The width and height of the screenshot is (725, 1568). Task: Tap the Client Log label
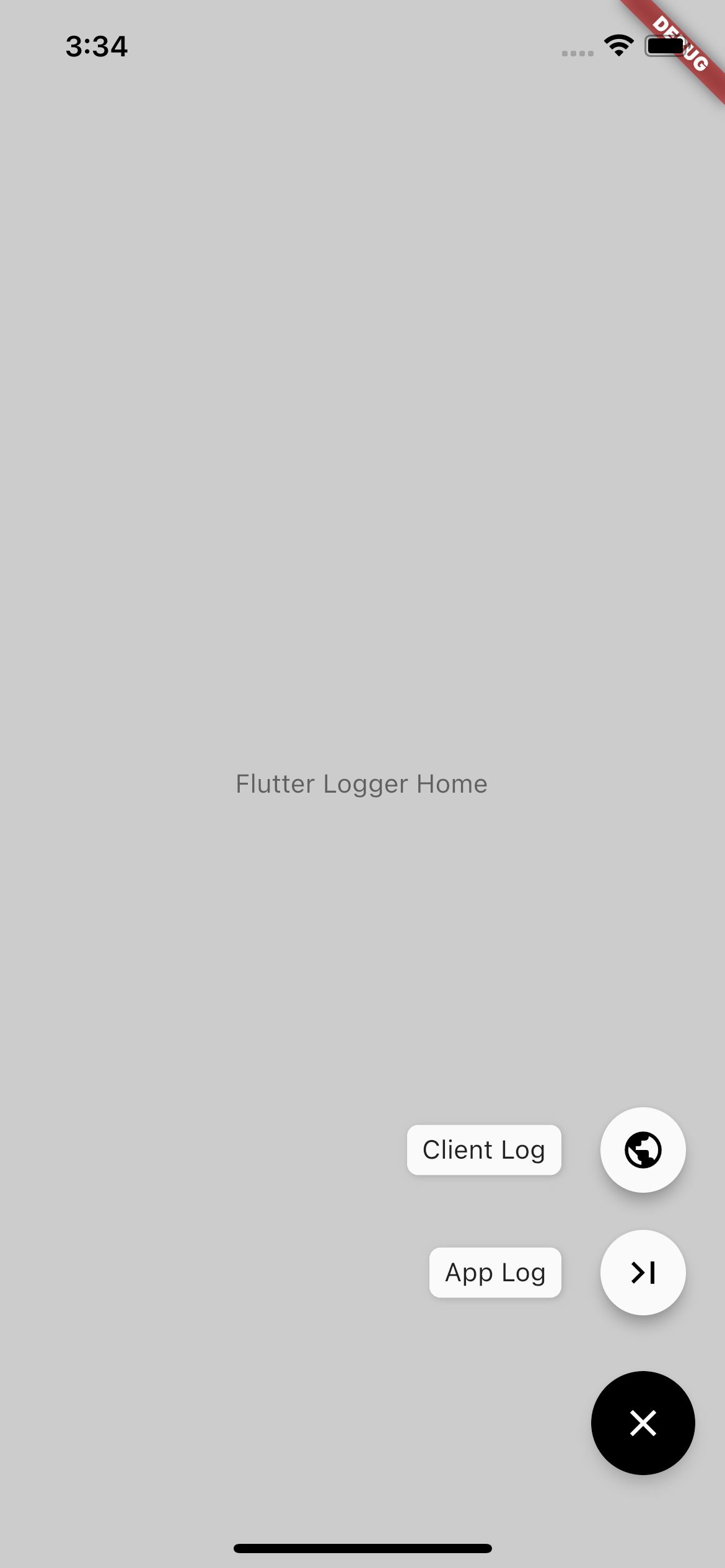coord(484,1149)
